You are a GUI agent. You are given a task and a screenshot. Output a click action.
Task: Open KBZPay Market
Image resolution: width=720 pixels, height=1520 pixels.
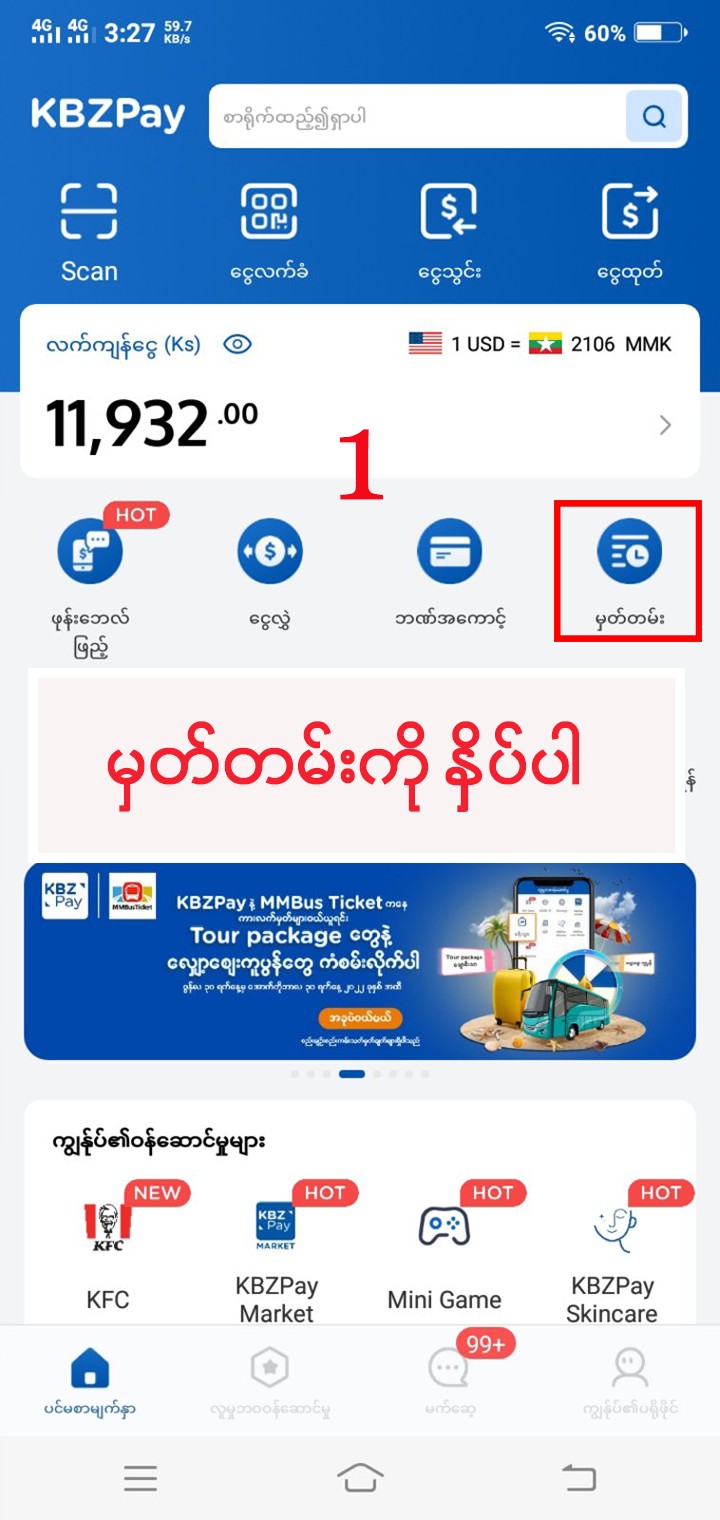pos(276,1250)
